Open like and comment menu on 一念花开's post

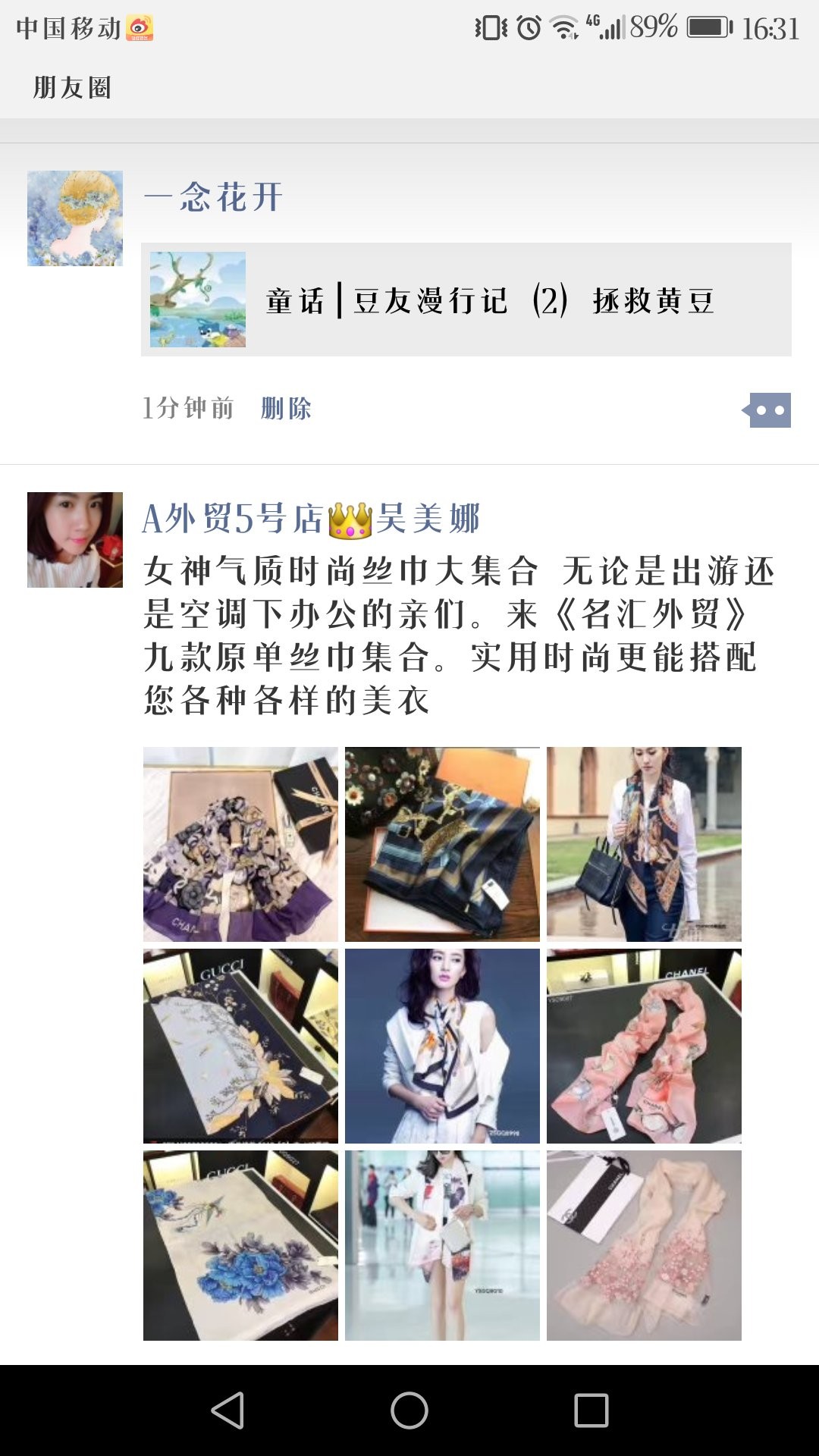(769, 410)
